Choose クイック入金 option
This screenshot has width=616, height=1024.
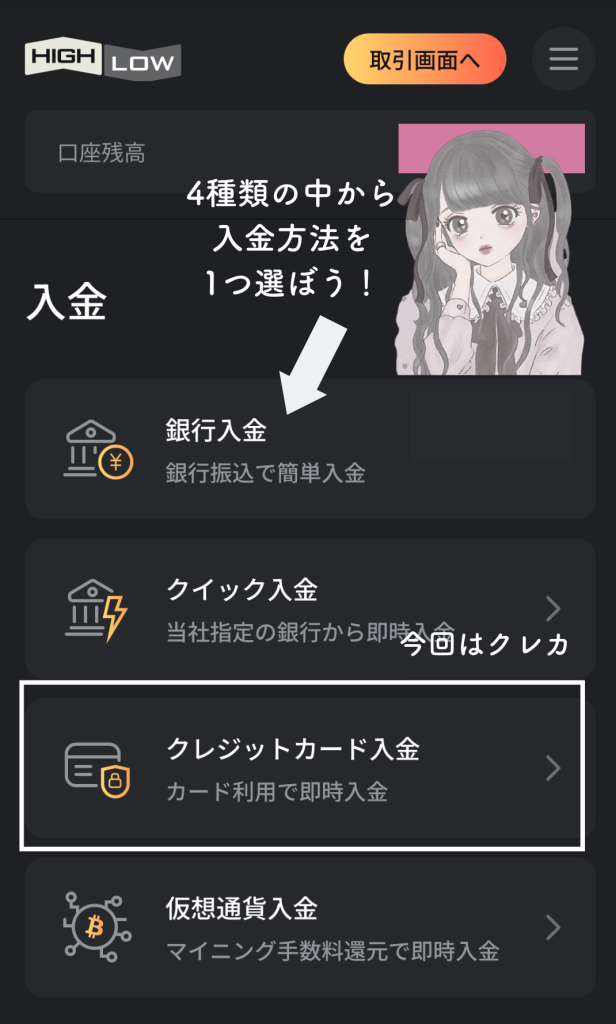pyautogui.click(x=300, y=608)
